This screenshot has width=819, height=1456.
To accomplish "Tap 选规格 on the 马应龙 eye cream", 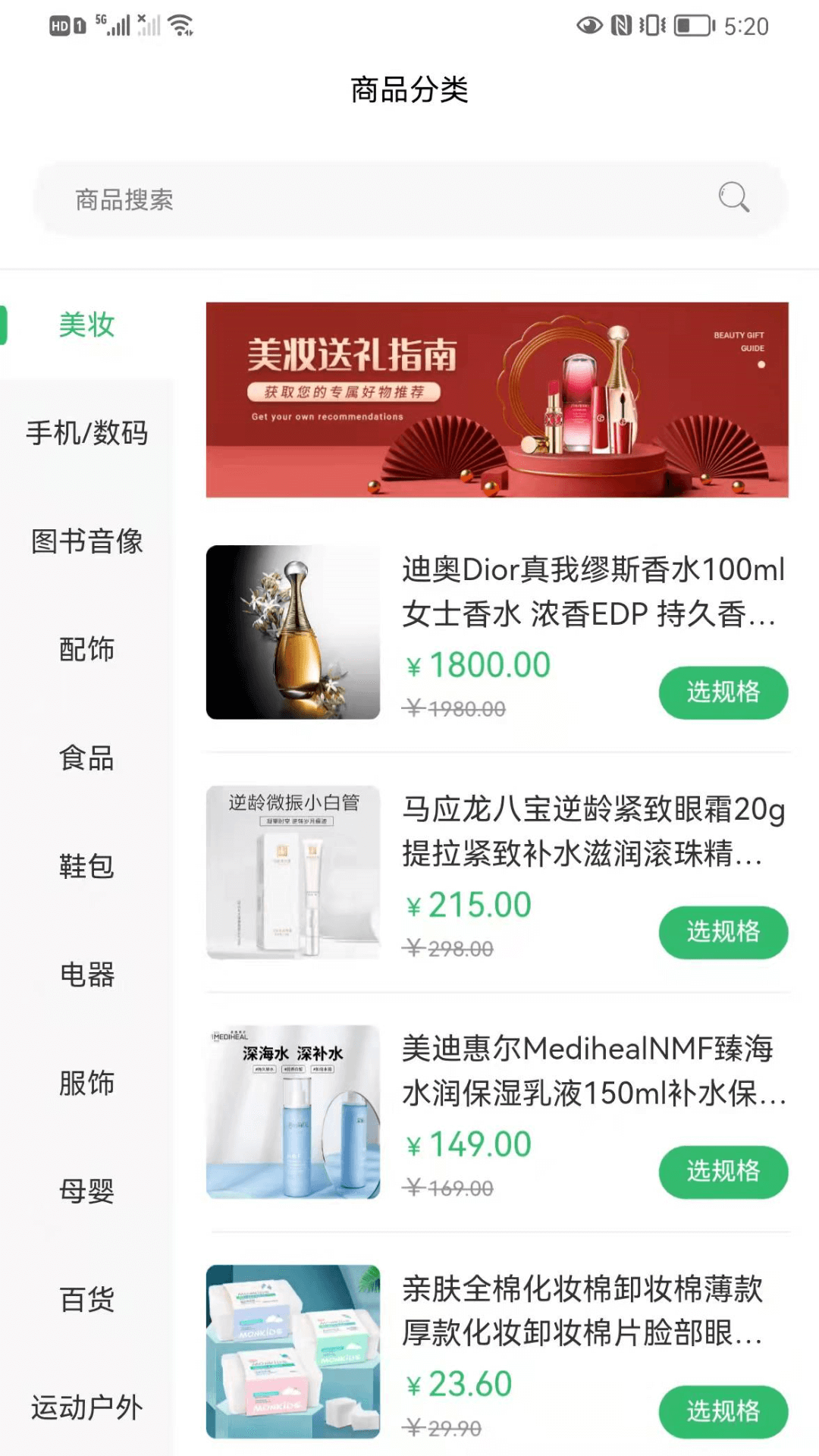I will (723, 934).
